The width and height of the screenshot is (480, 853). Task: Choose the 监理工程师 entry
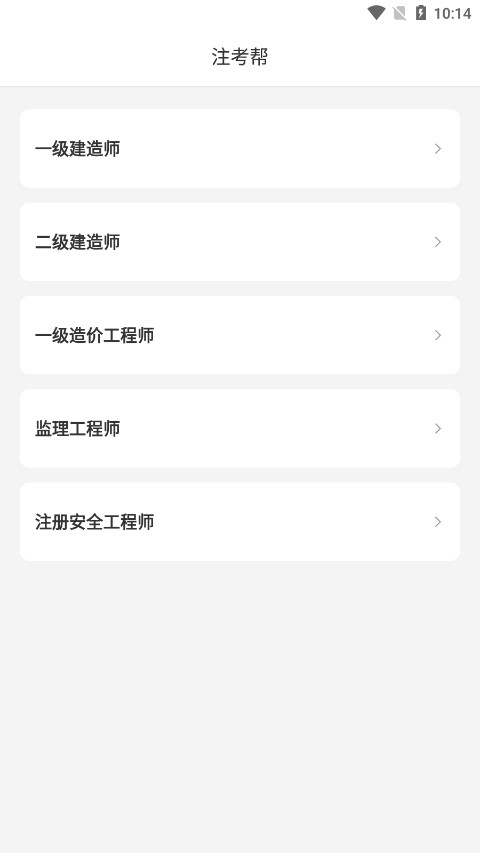(x=240, y=428)
